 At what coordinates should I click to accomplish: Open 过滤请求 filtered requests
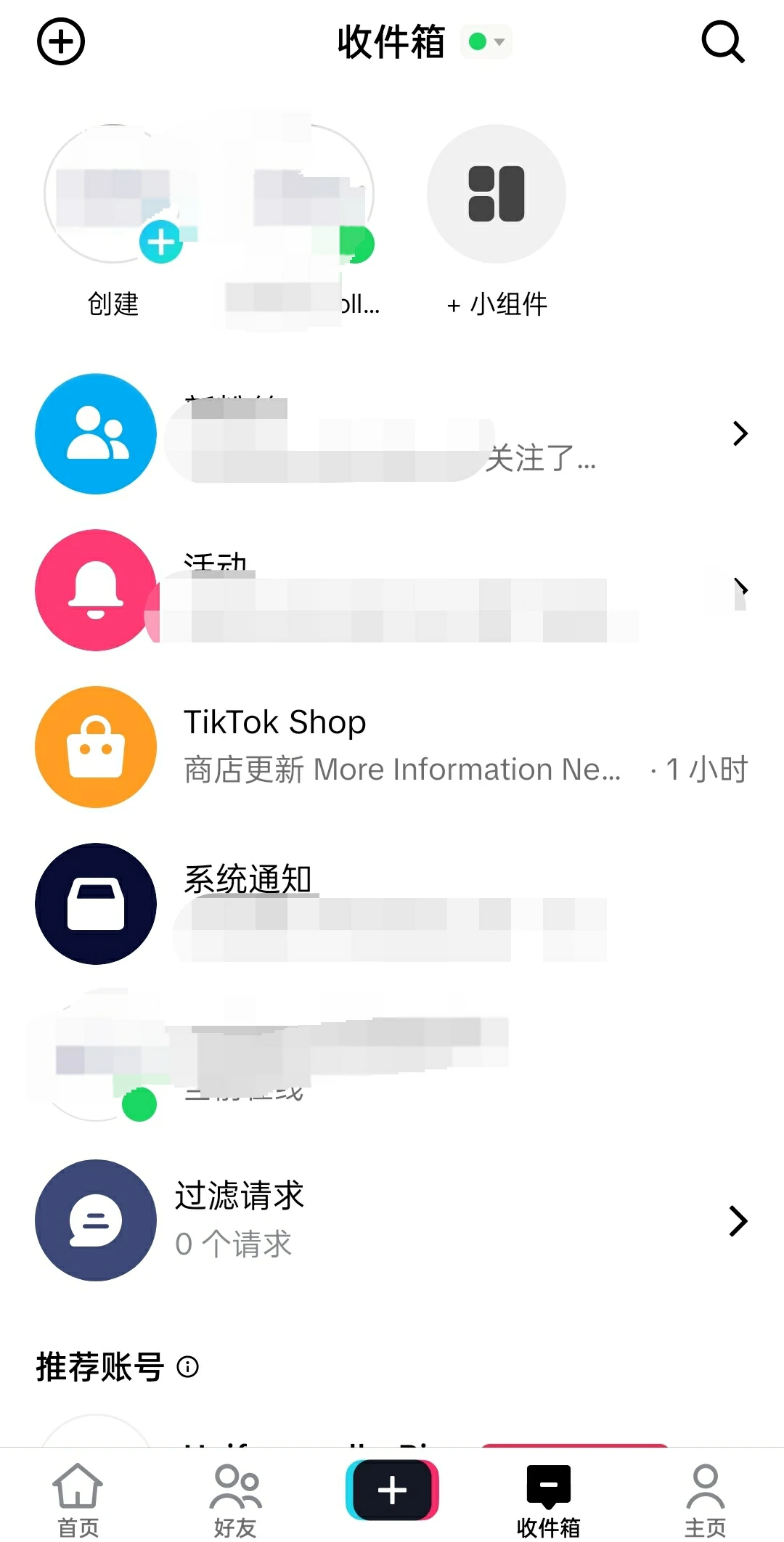392,1220
